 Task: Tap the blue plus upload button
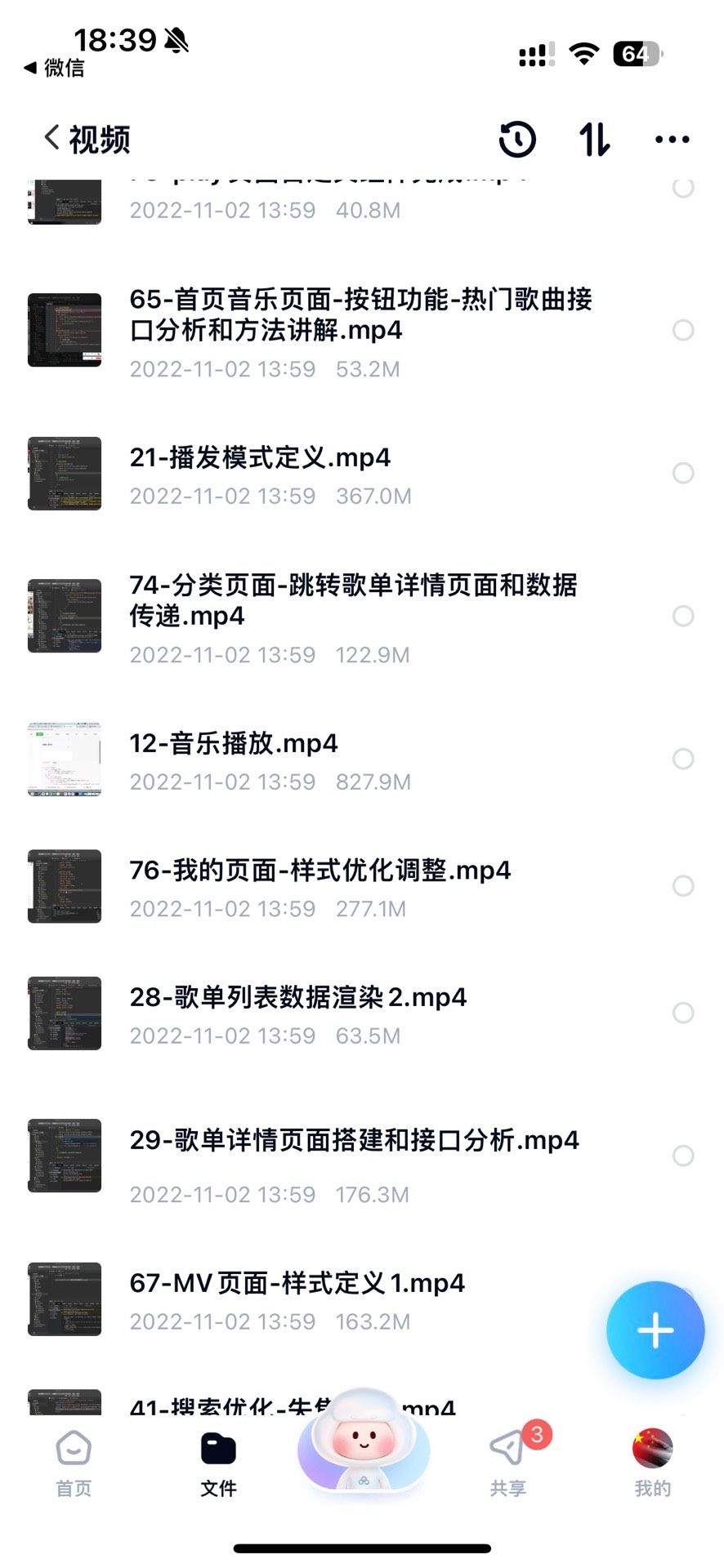tap(655, 1330)
